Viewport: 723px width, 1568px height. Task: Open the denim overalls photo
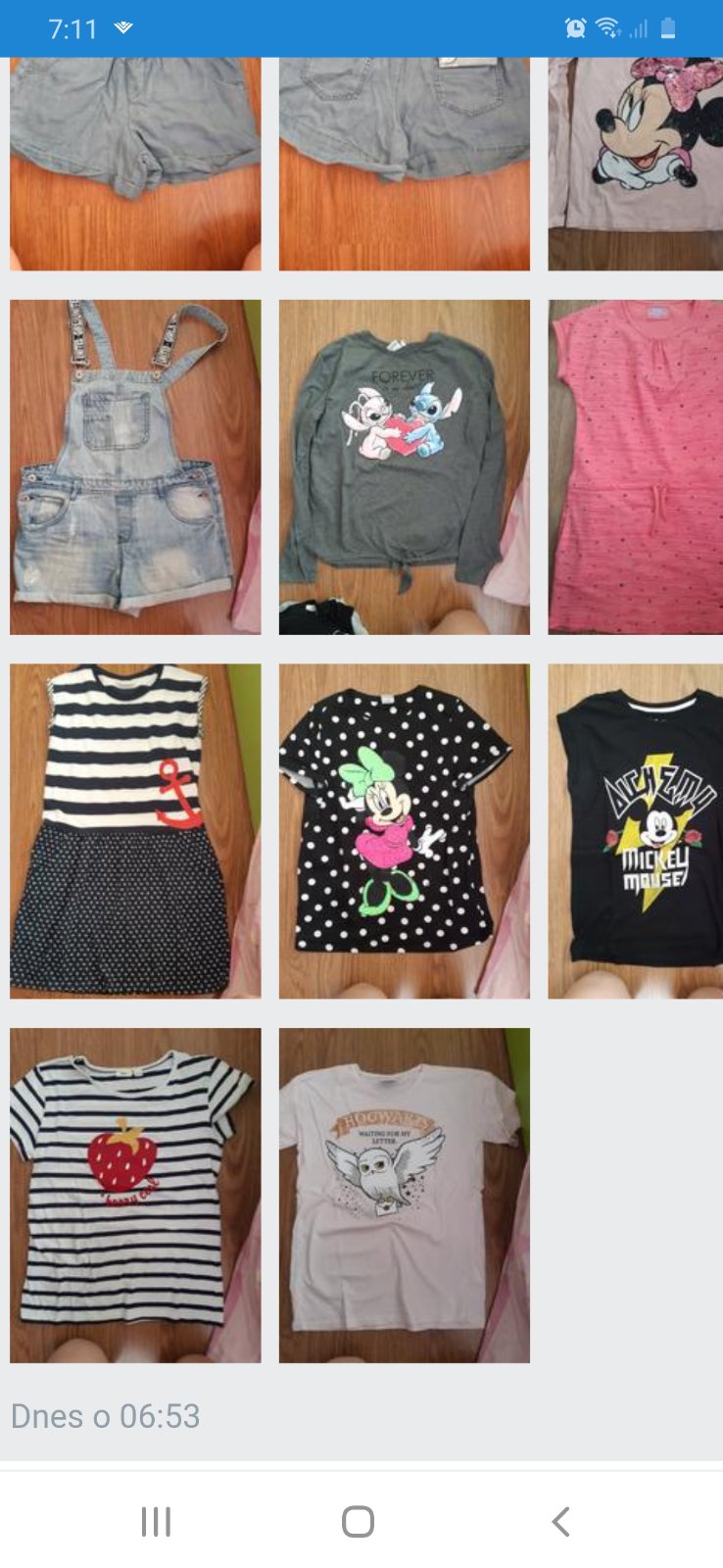(135, 467)
